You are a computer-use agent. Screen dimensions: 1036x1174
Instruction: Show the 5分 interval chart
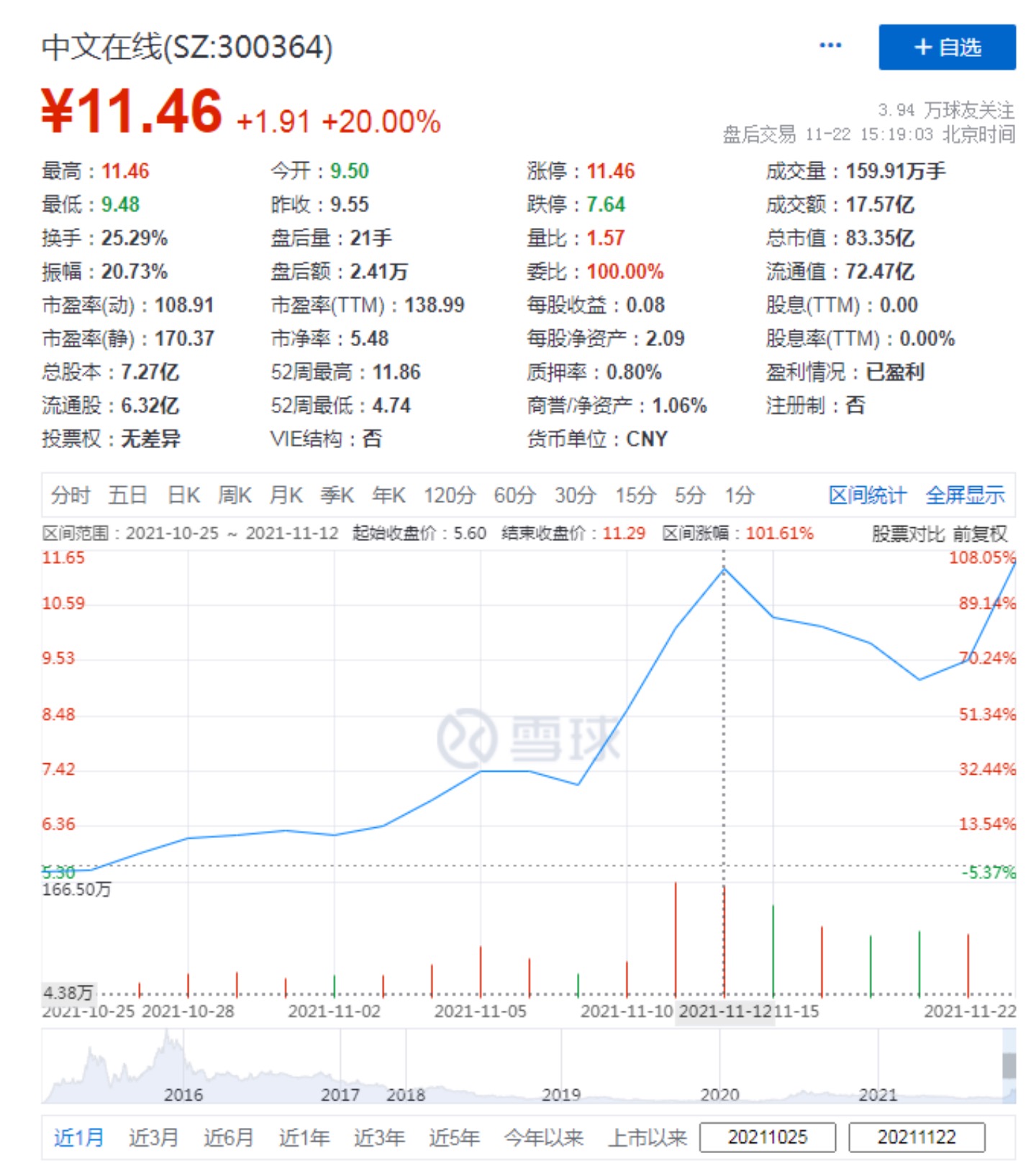[x=689, y=495]
